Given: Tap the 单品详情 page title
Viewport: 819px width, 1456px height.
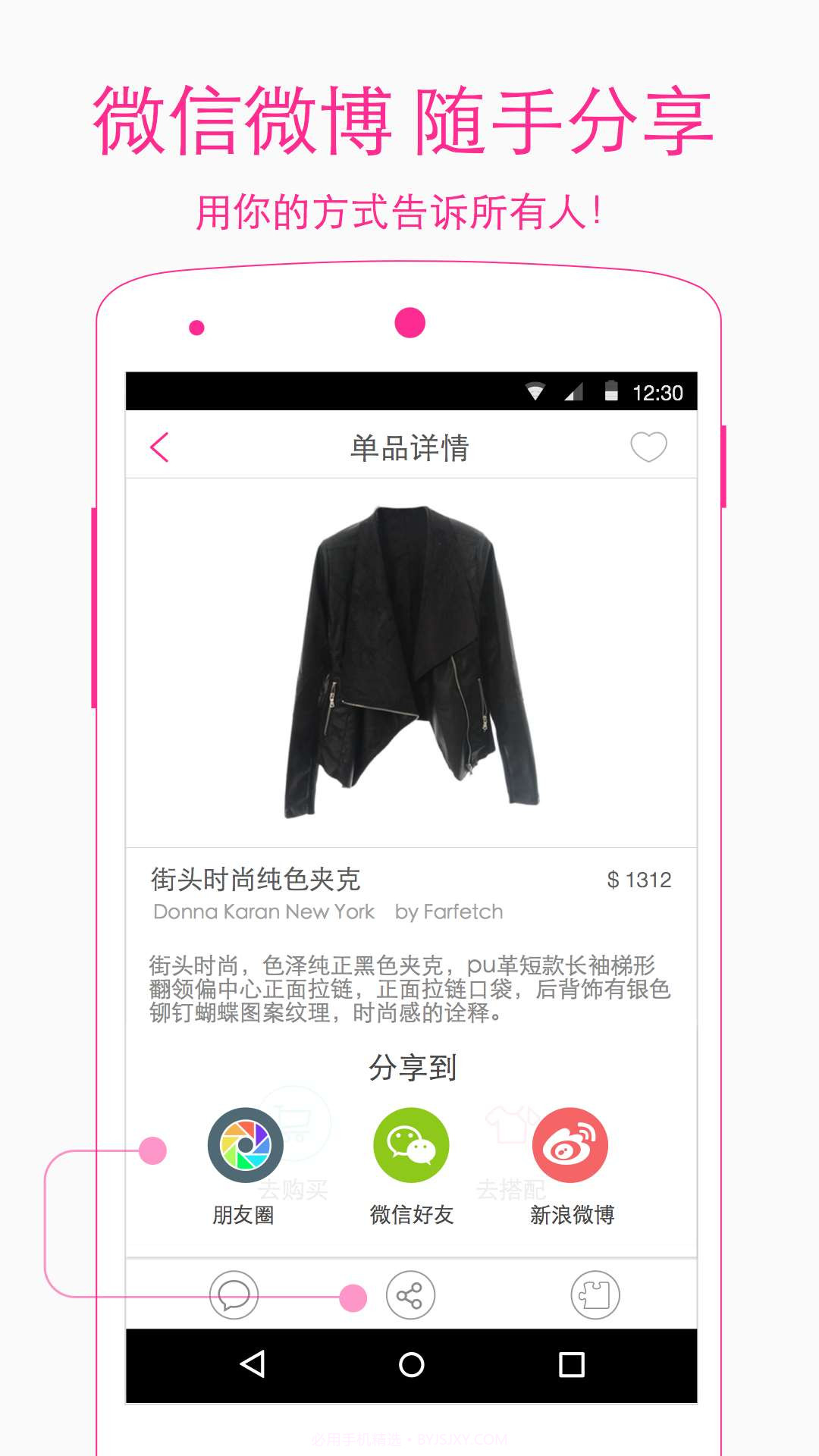Looking at the screenshot, I should [x=409, y=447].
